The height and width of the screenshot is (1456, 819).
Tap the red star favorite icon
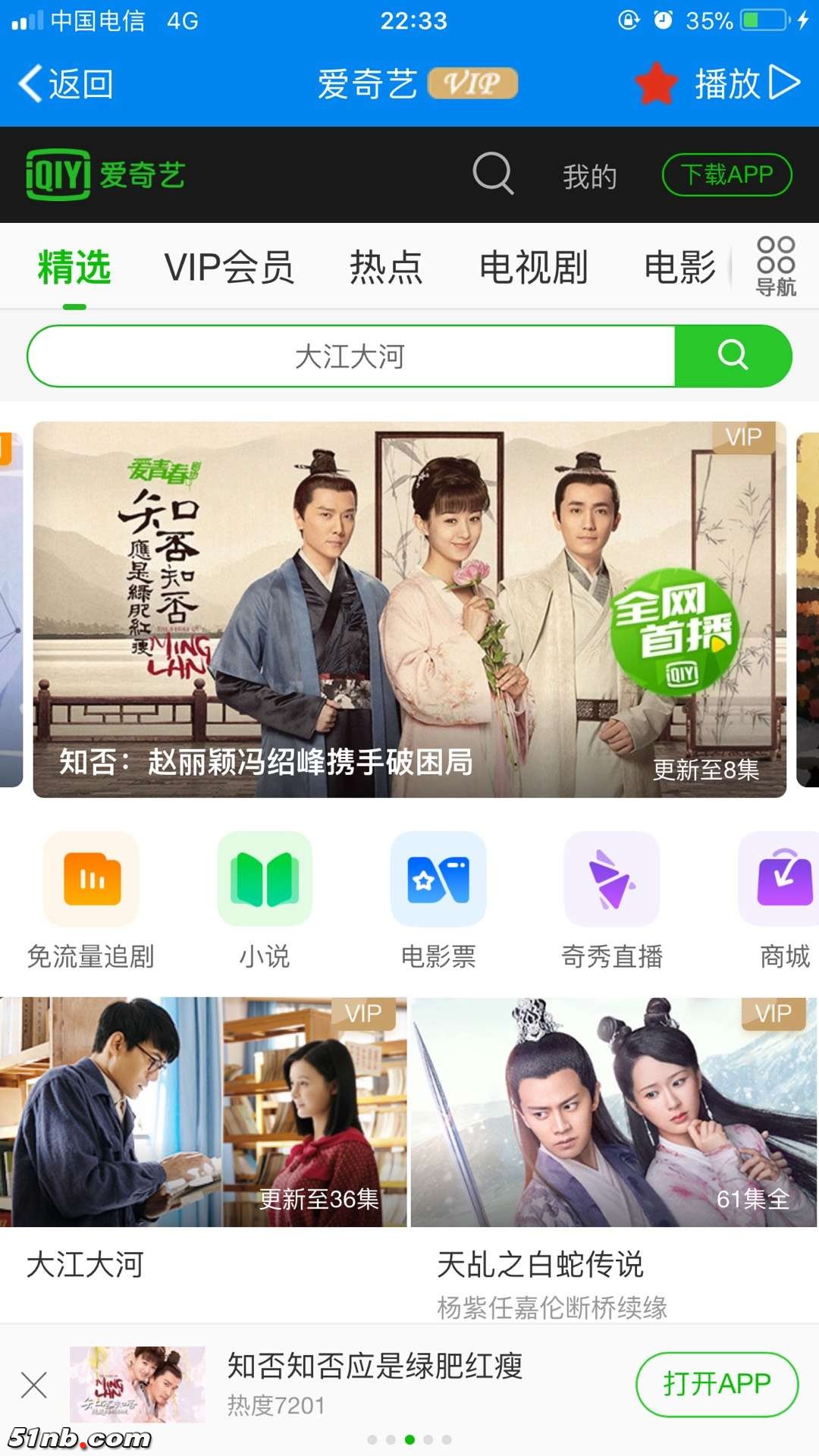[656, 83]
